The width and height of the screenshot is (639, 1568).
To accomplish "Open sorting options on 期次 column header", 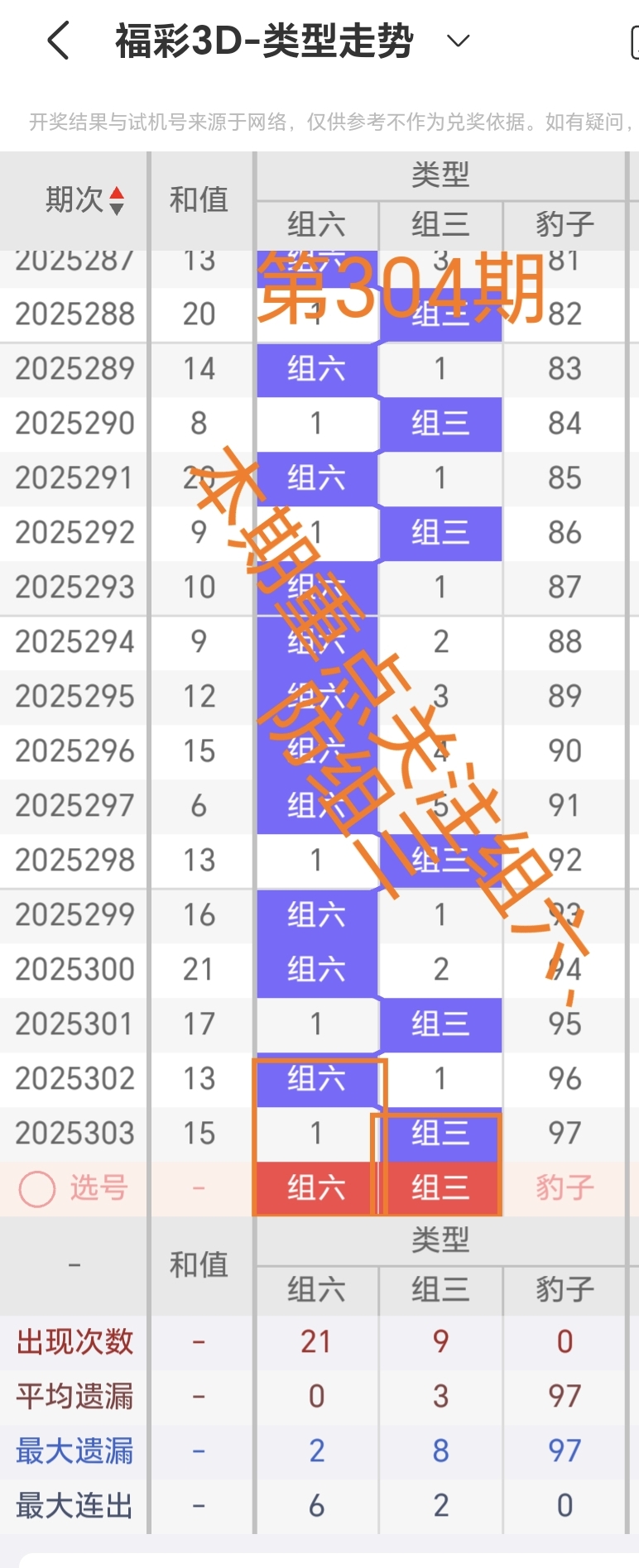I will coord(74,199).
